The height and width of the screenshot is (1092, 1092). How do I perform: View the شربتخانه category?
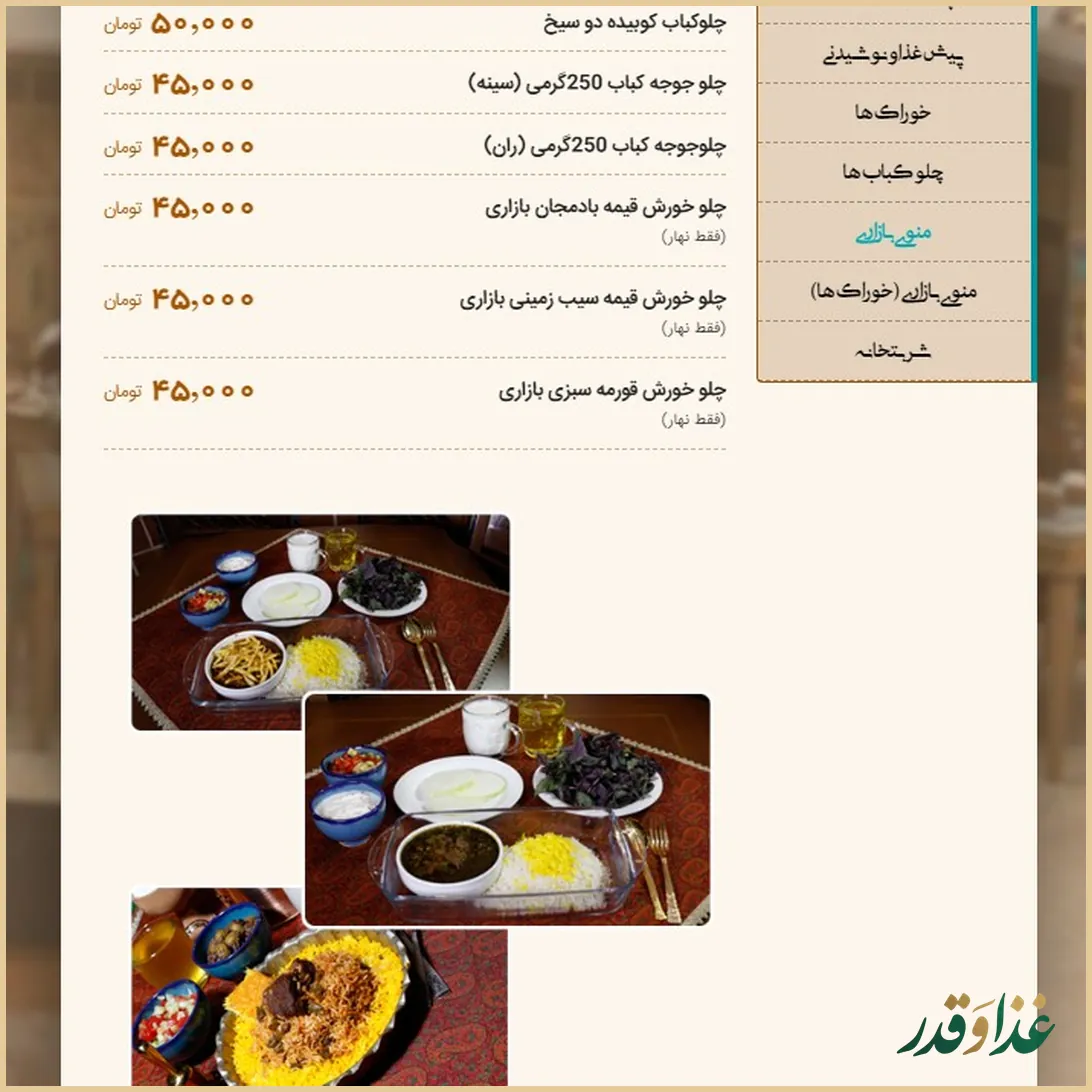[x=893, y=351]
